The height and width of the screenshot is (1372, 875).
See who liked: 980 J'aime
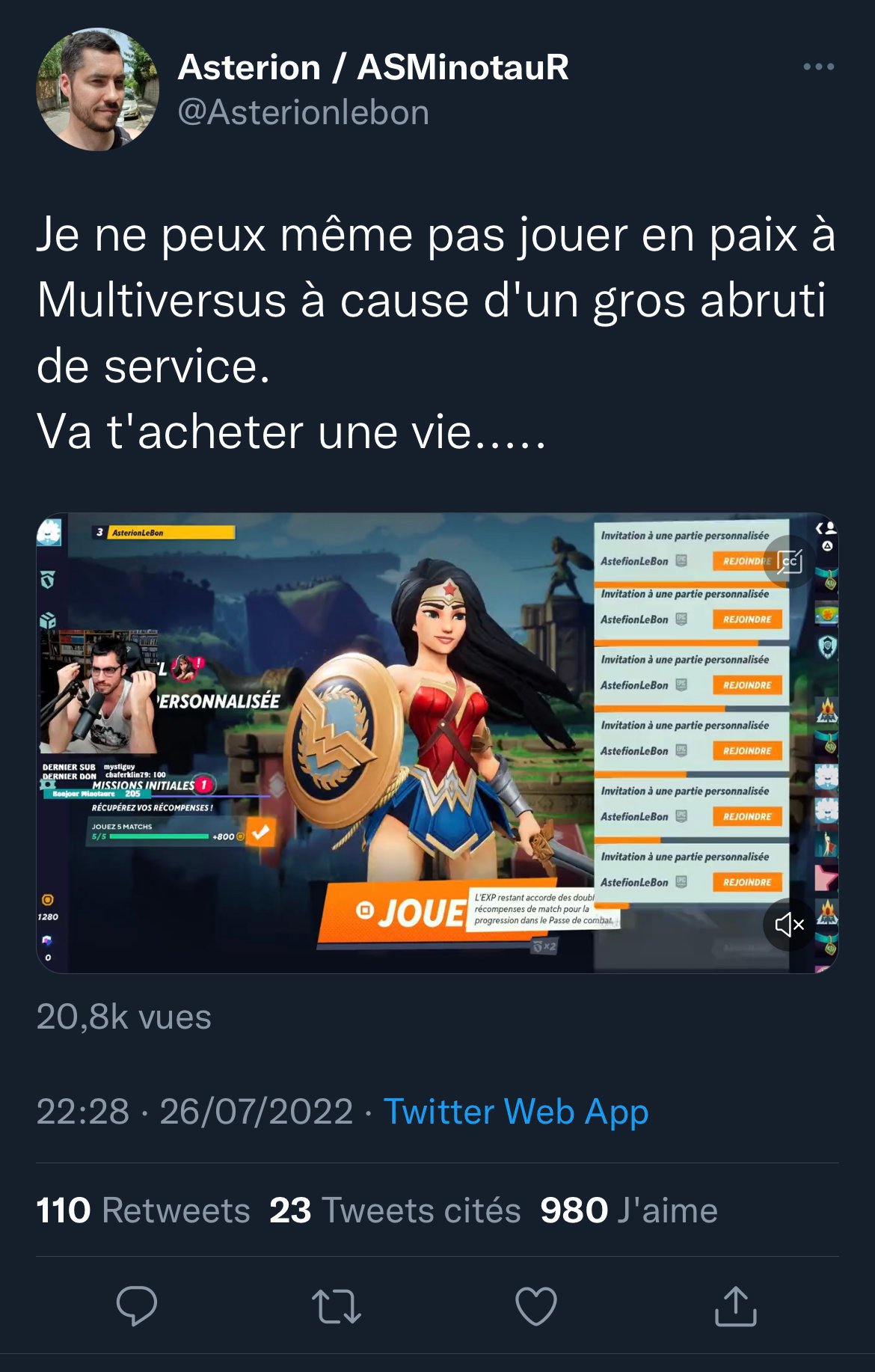click(x=628, y=1210)
